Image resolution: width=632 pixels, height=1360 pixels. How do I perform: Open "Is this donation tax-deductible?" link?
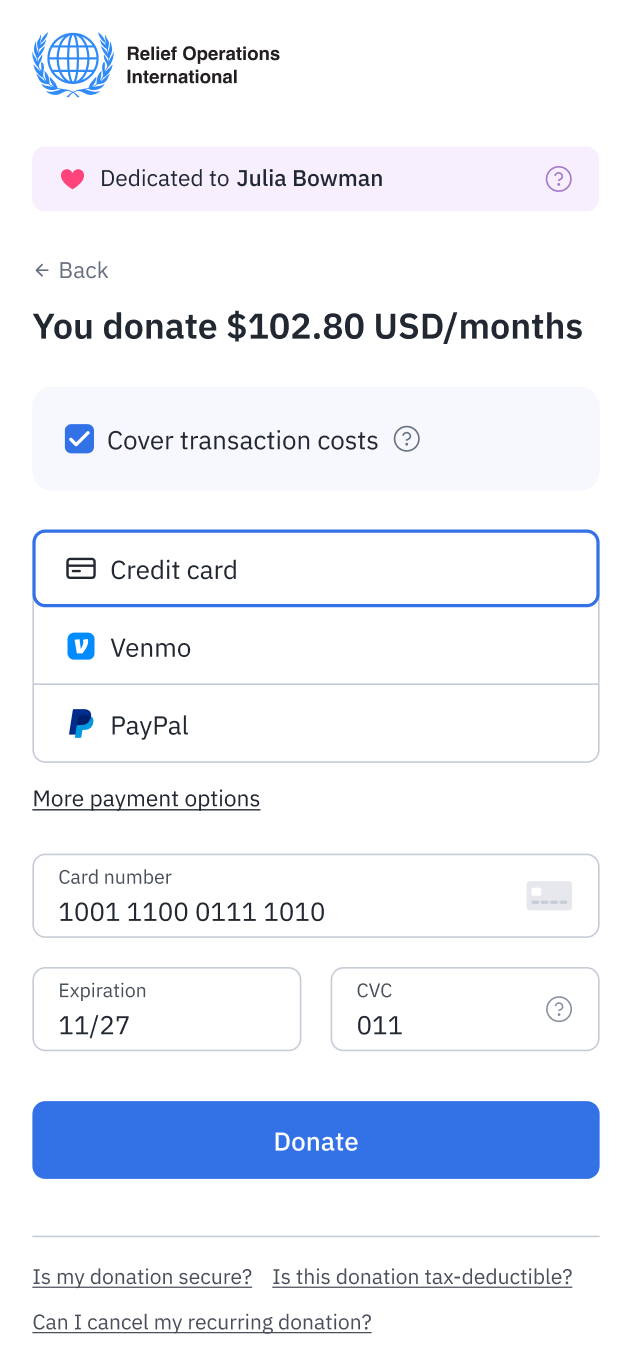click(x=422, y=1277)
